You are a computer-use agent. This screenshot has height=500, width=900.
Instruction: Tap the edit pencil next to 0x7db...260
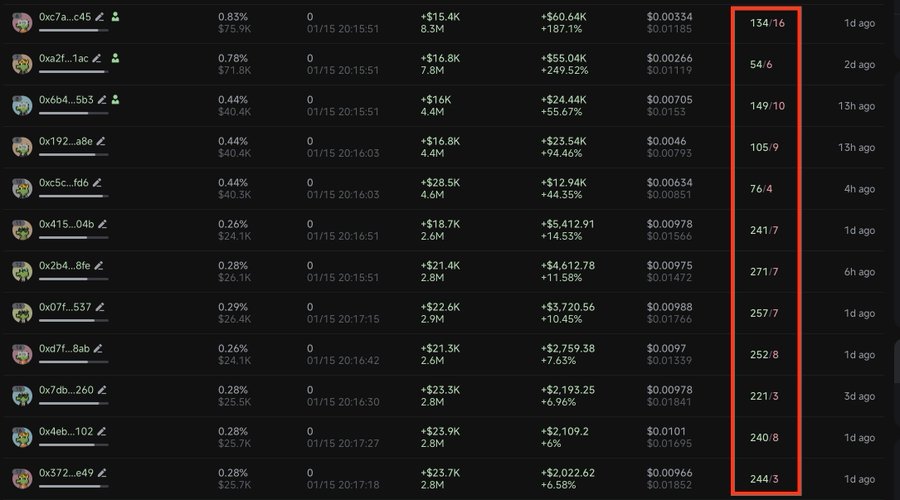point(102,390)
